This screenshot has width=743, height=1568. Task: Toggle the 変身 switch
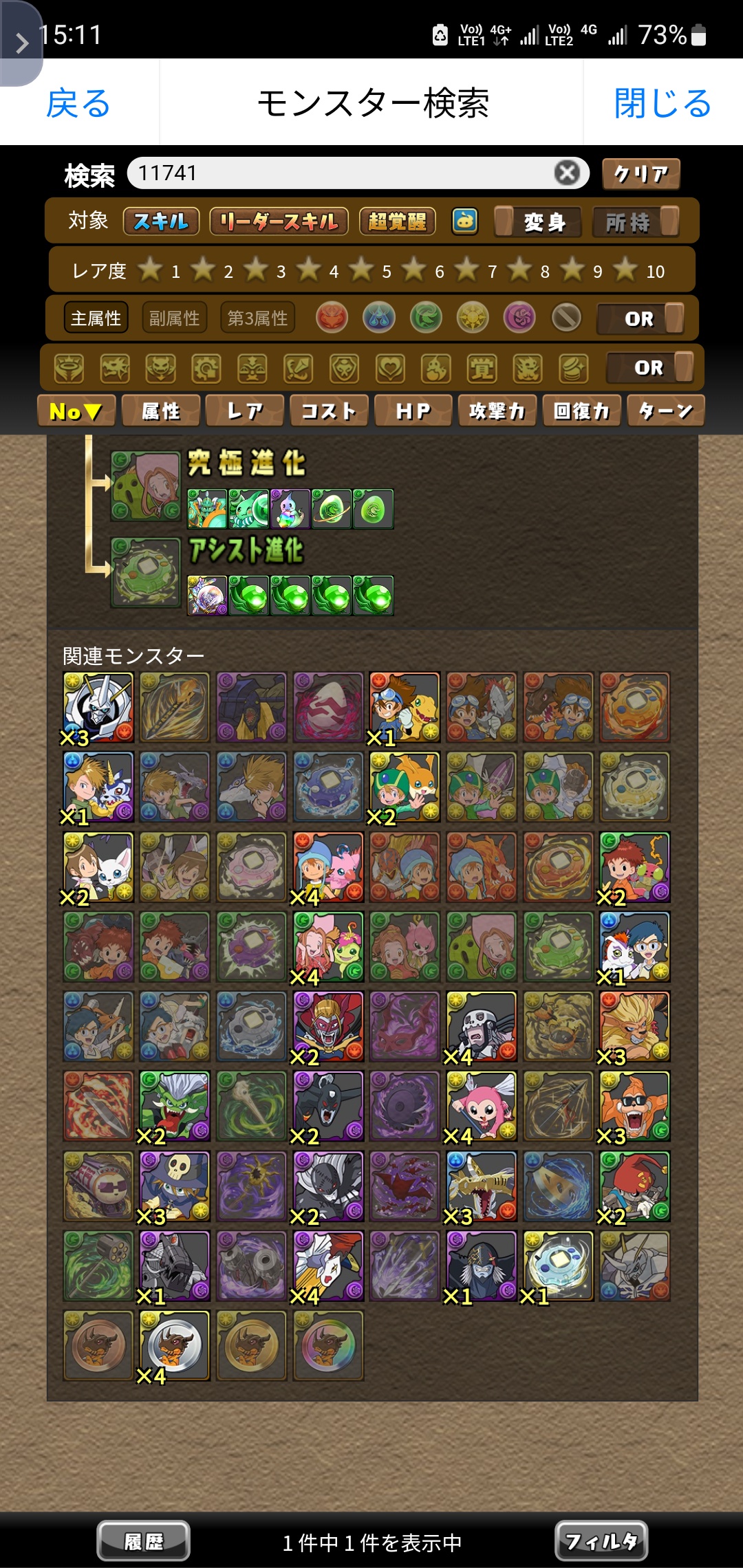[x=539, y=221]
